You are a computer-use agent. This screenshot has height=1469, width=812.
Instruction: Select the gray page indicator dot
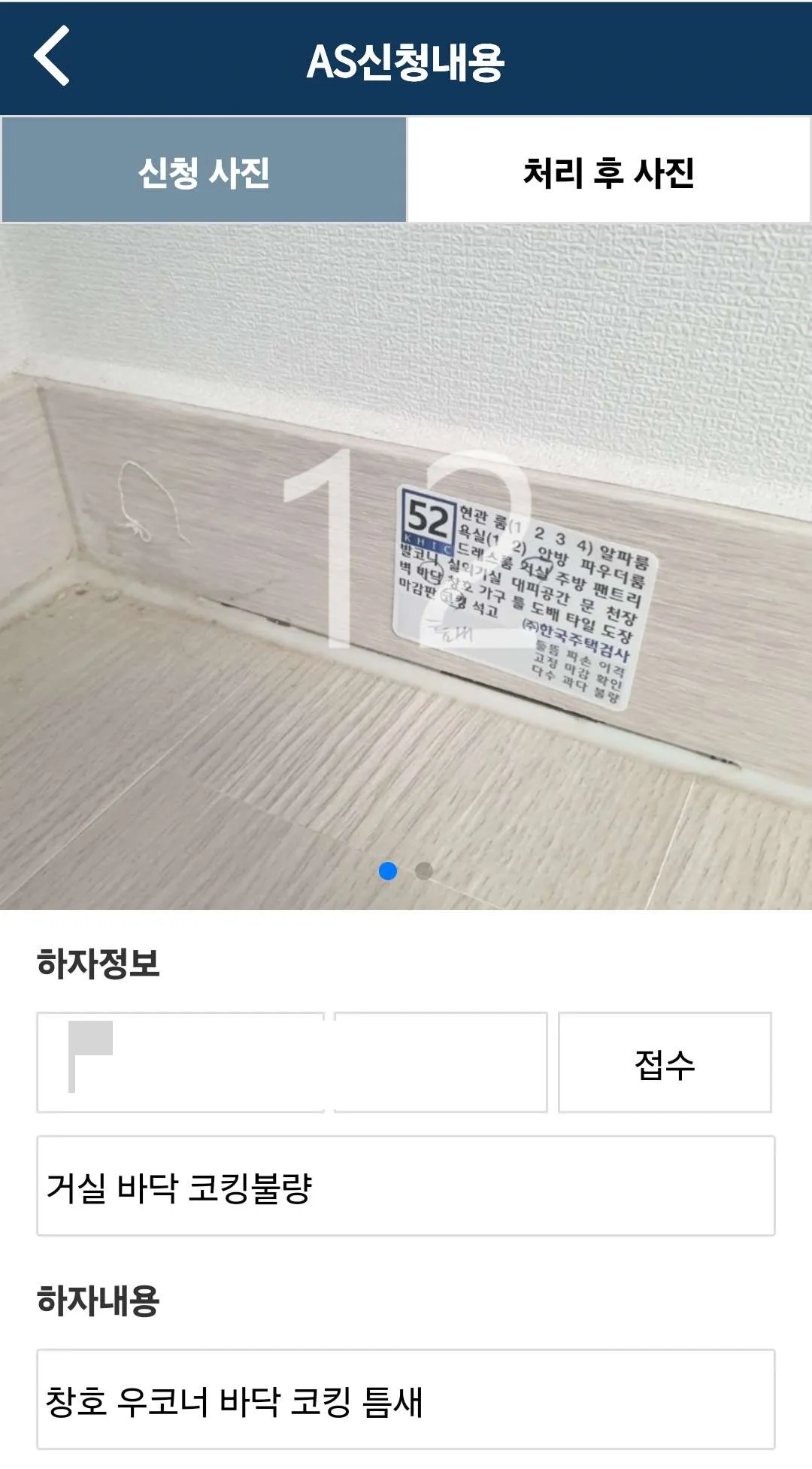tap(423, 870)
